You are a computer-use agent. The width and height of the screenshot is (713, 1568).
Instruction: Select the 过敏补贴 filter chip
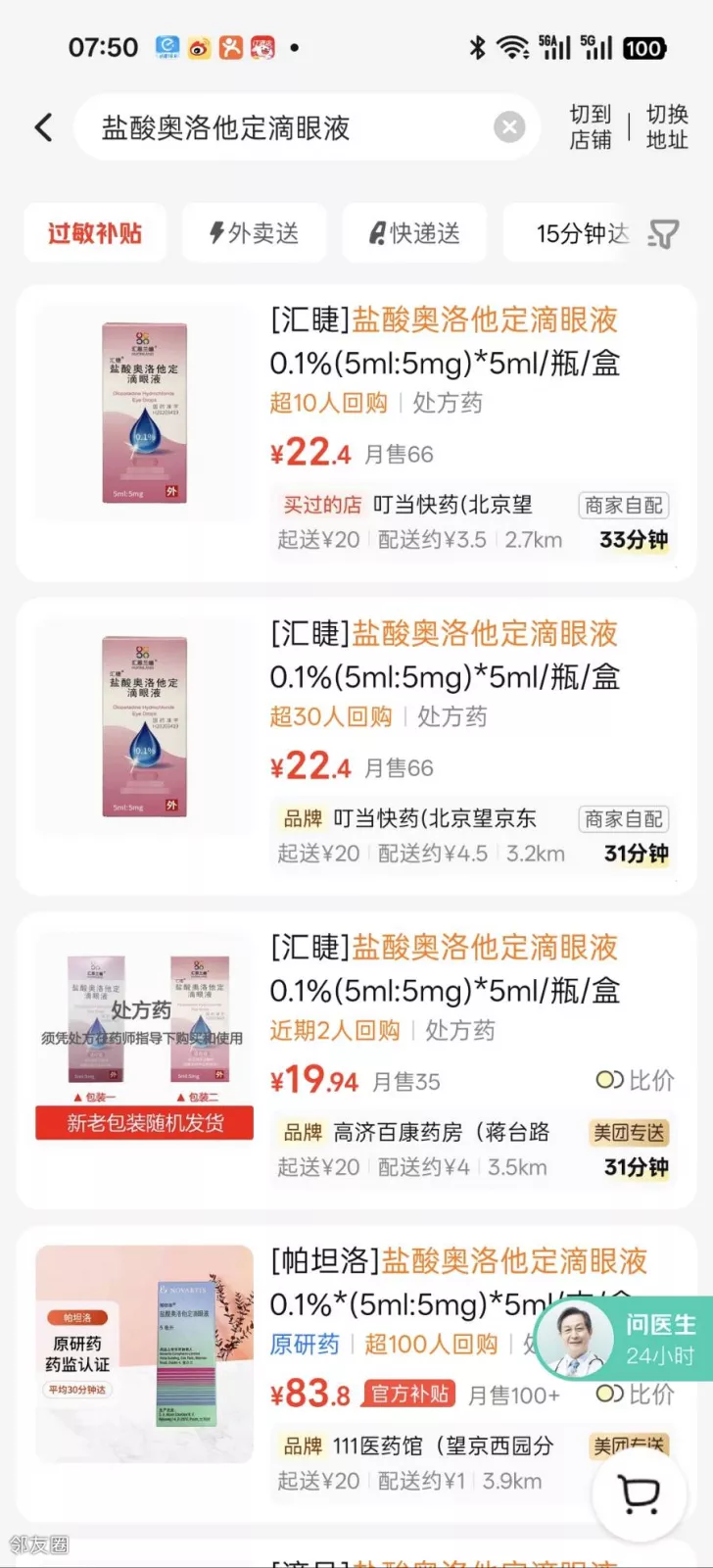(95, 233)
